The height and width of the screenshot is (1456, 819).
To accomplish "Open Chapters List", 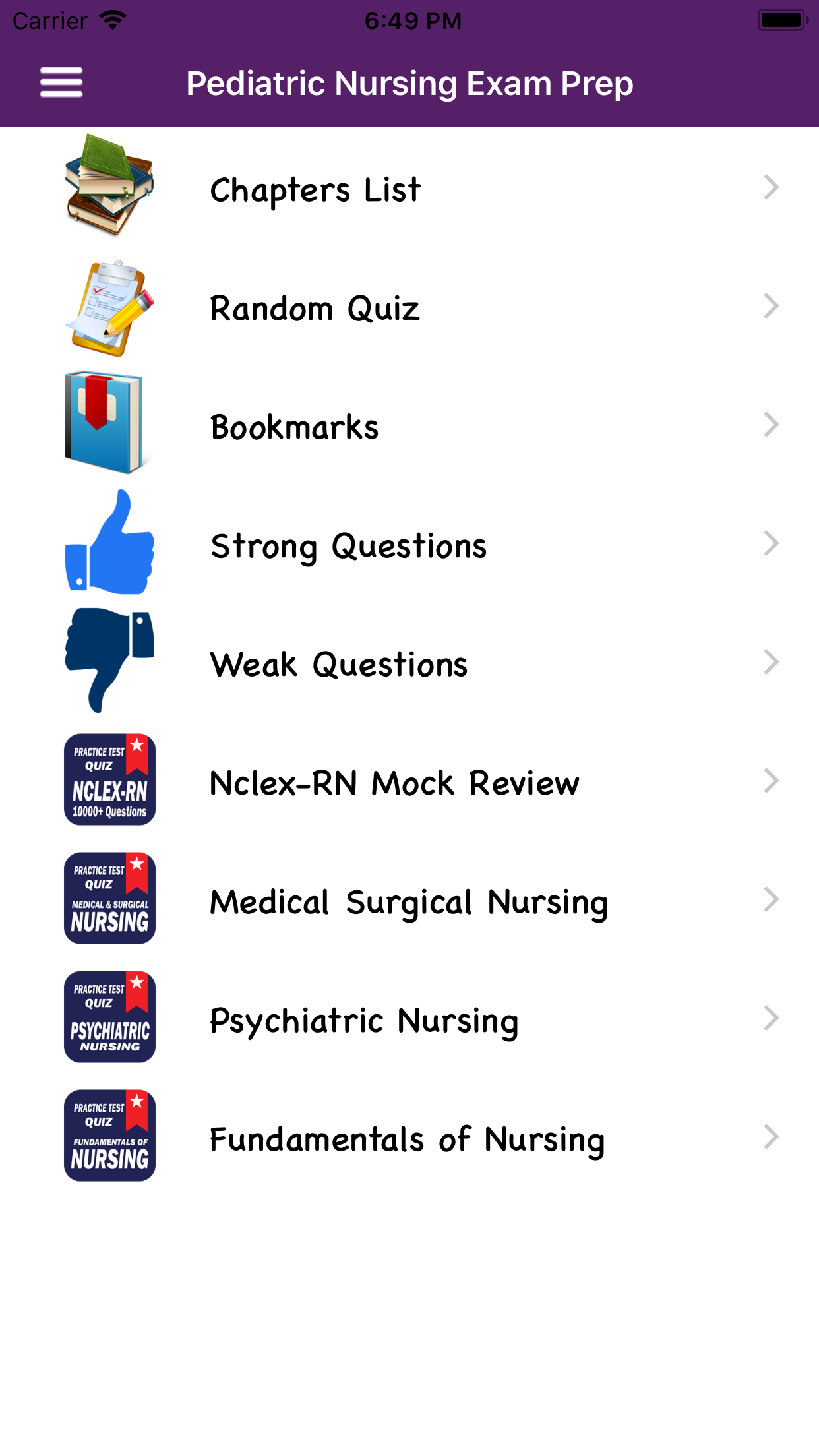I will coord(409,189).
